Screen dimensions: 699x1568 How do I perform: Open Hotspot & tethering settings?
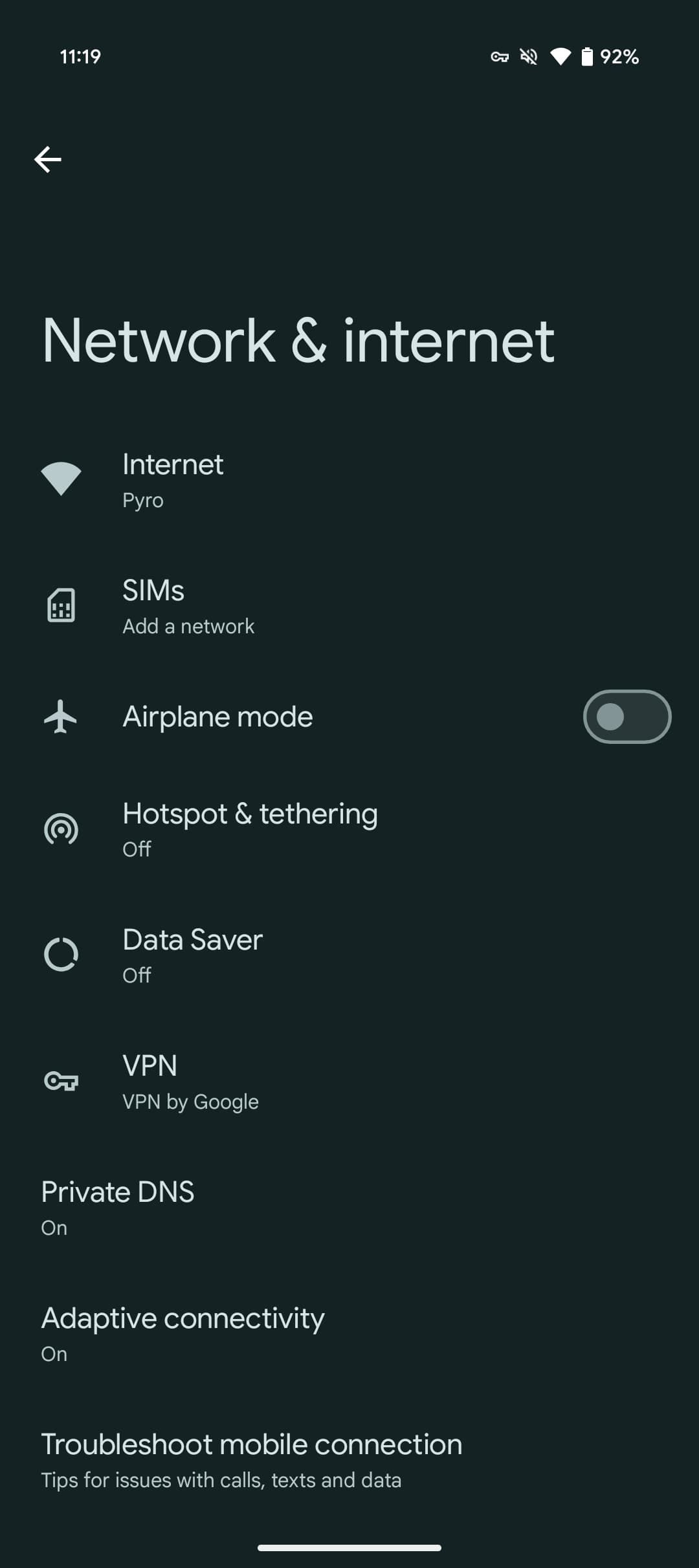click(249, 829)
